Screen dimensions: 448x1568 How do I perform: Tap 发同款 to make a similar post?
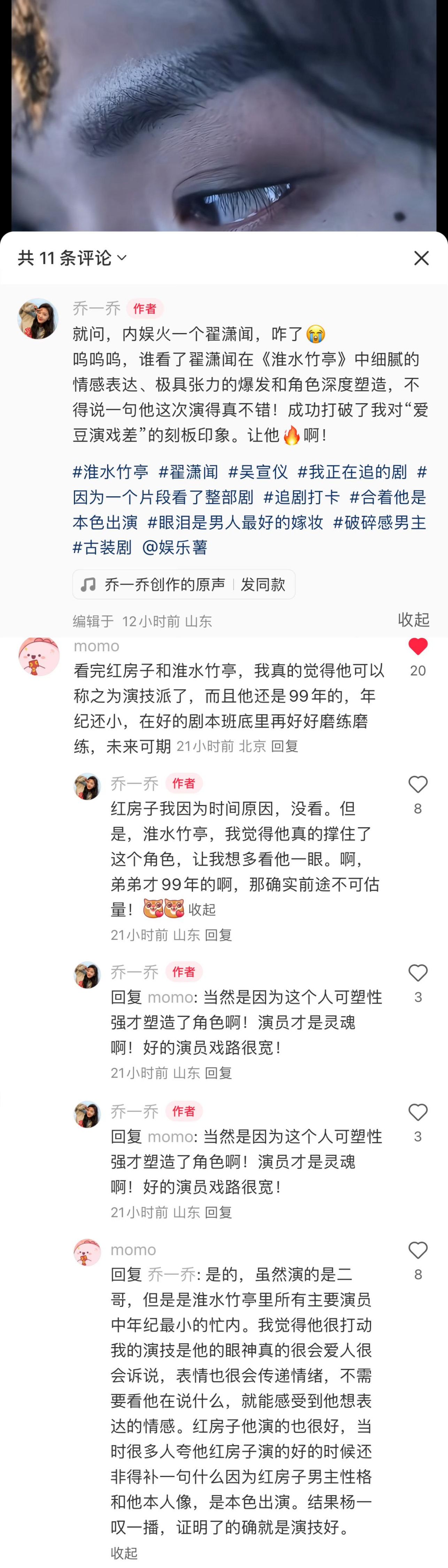(263, 584)
